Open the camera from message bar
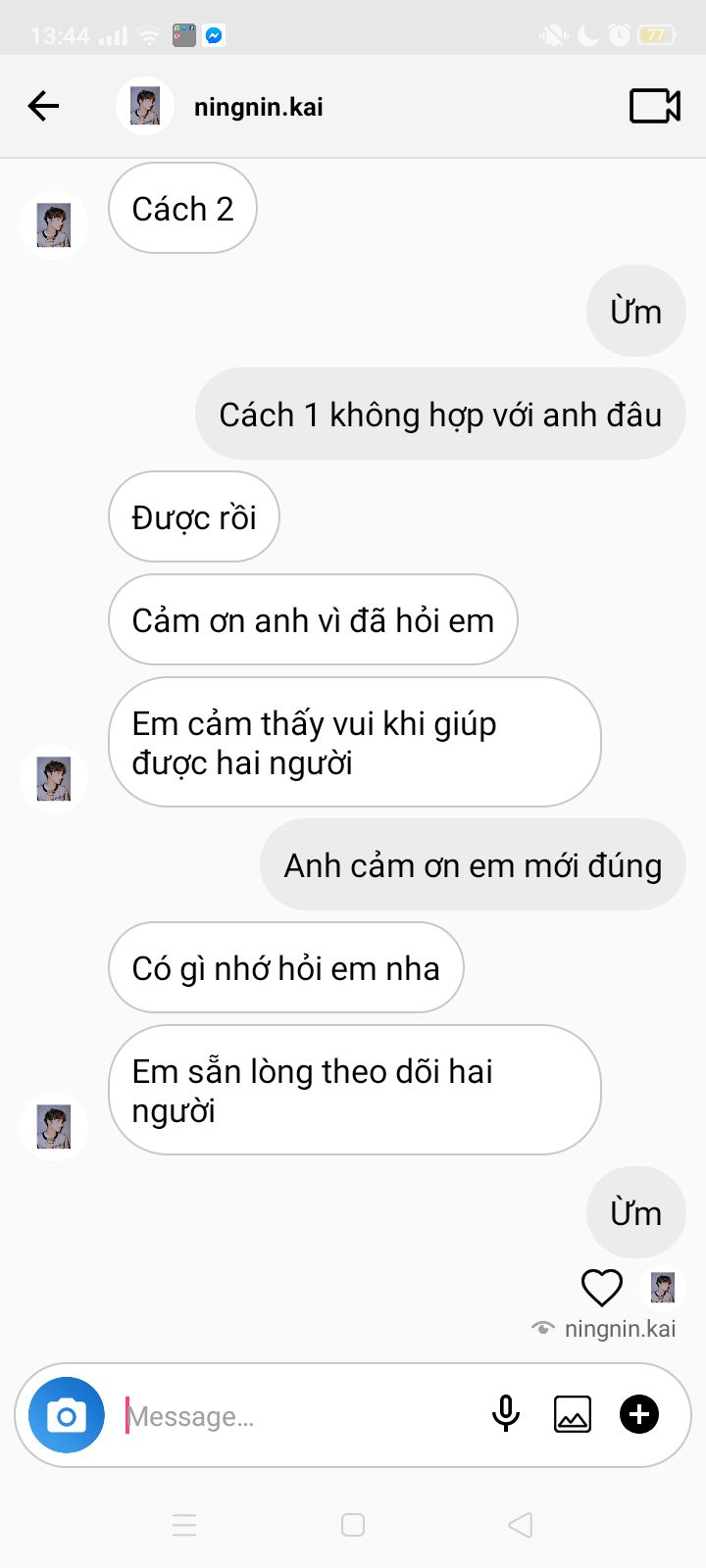706x1568 pixels. (67, 1415)
